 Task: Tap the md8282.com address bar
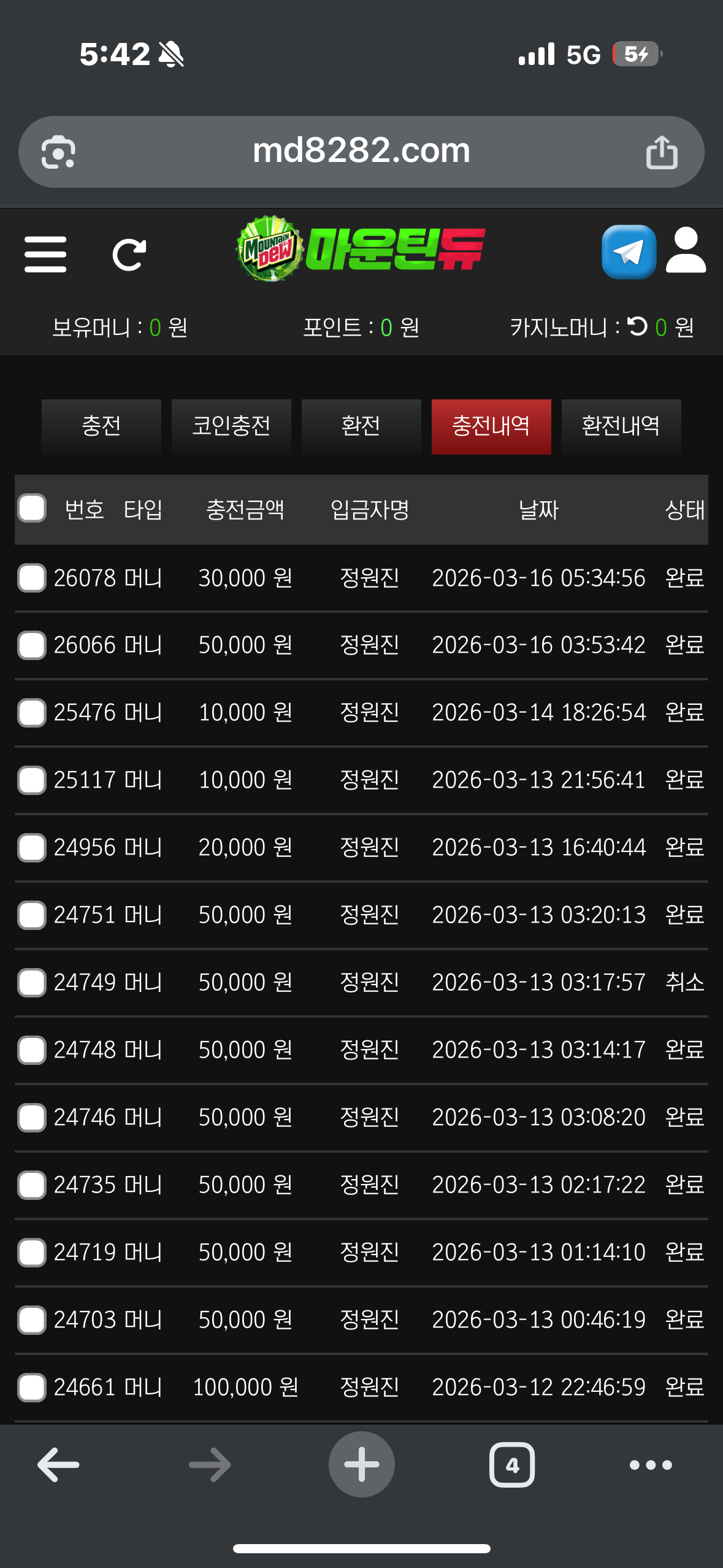pyautogui.click(x=361, y=152)
